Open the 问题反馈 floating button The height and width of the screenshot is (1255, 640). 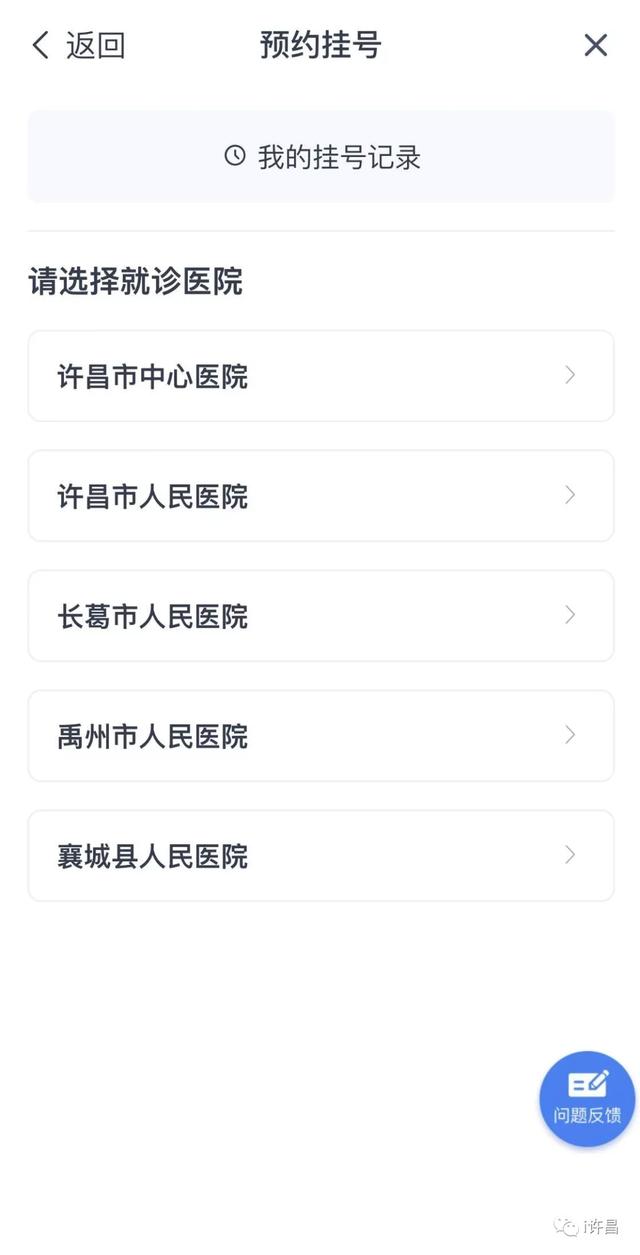(x=587, y=1098)
